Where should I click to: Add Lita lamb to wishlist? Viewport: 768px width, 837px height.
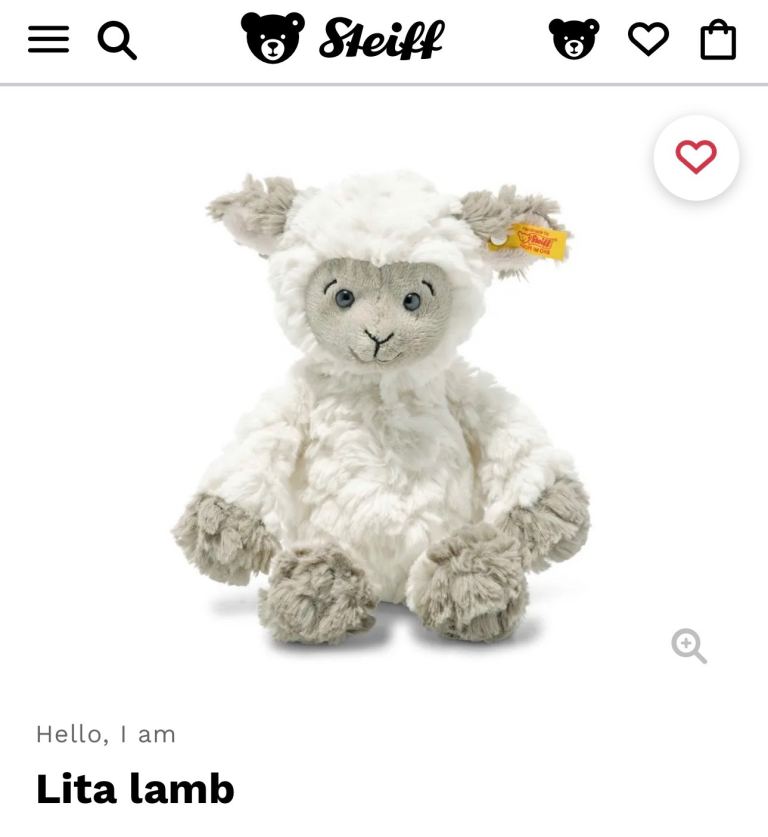pos(696,157)
